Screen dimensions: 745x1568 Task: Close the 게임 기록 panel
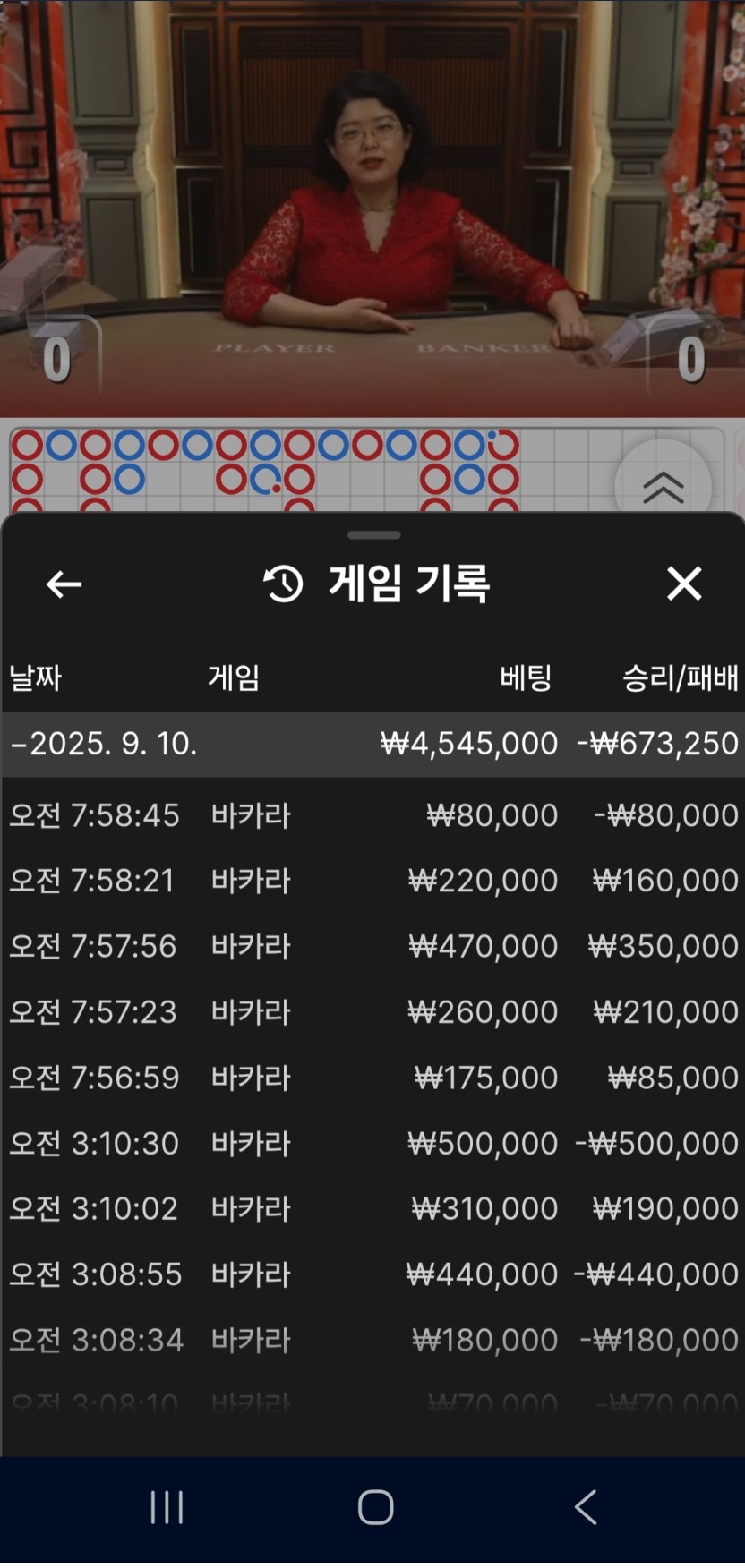(684, 584)
